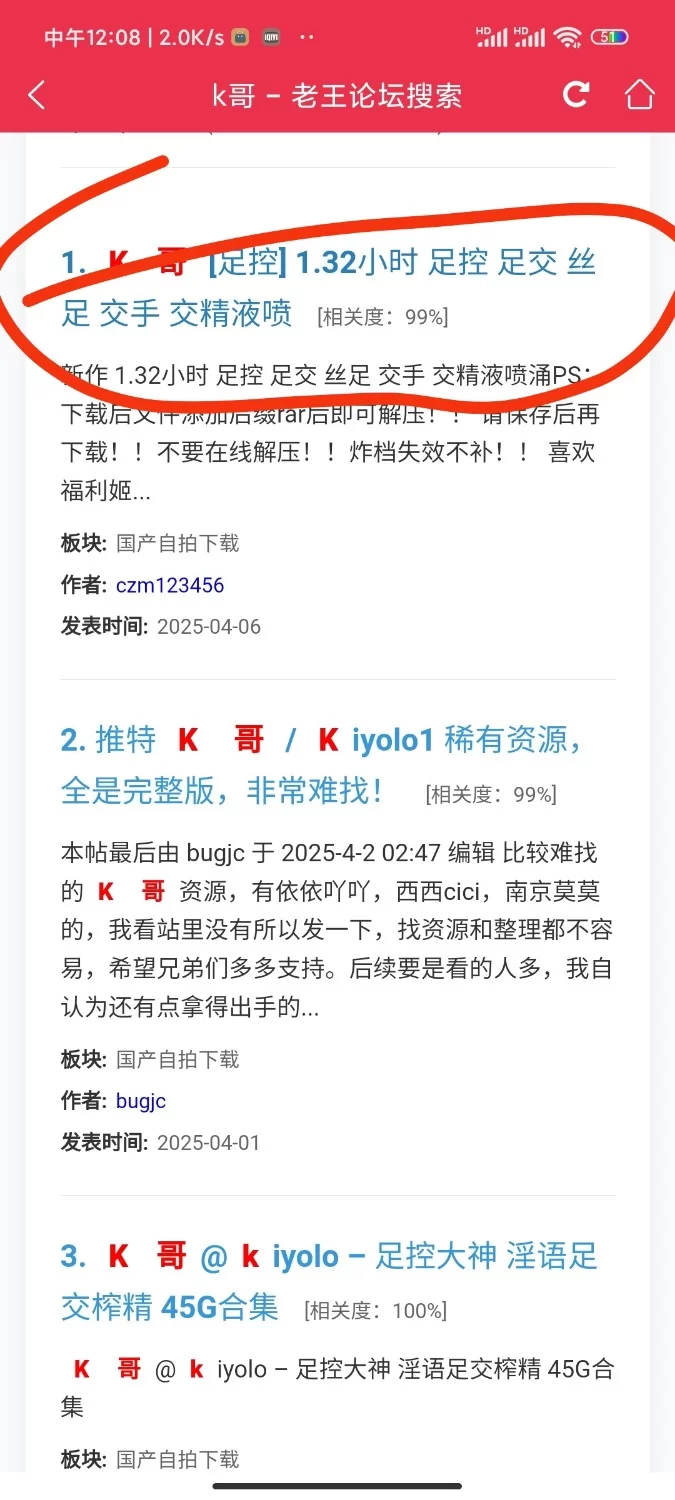Open the home icon in the header
The width and height of the screenshot is (675, 1500).
coord(639,95)
